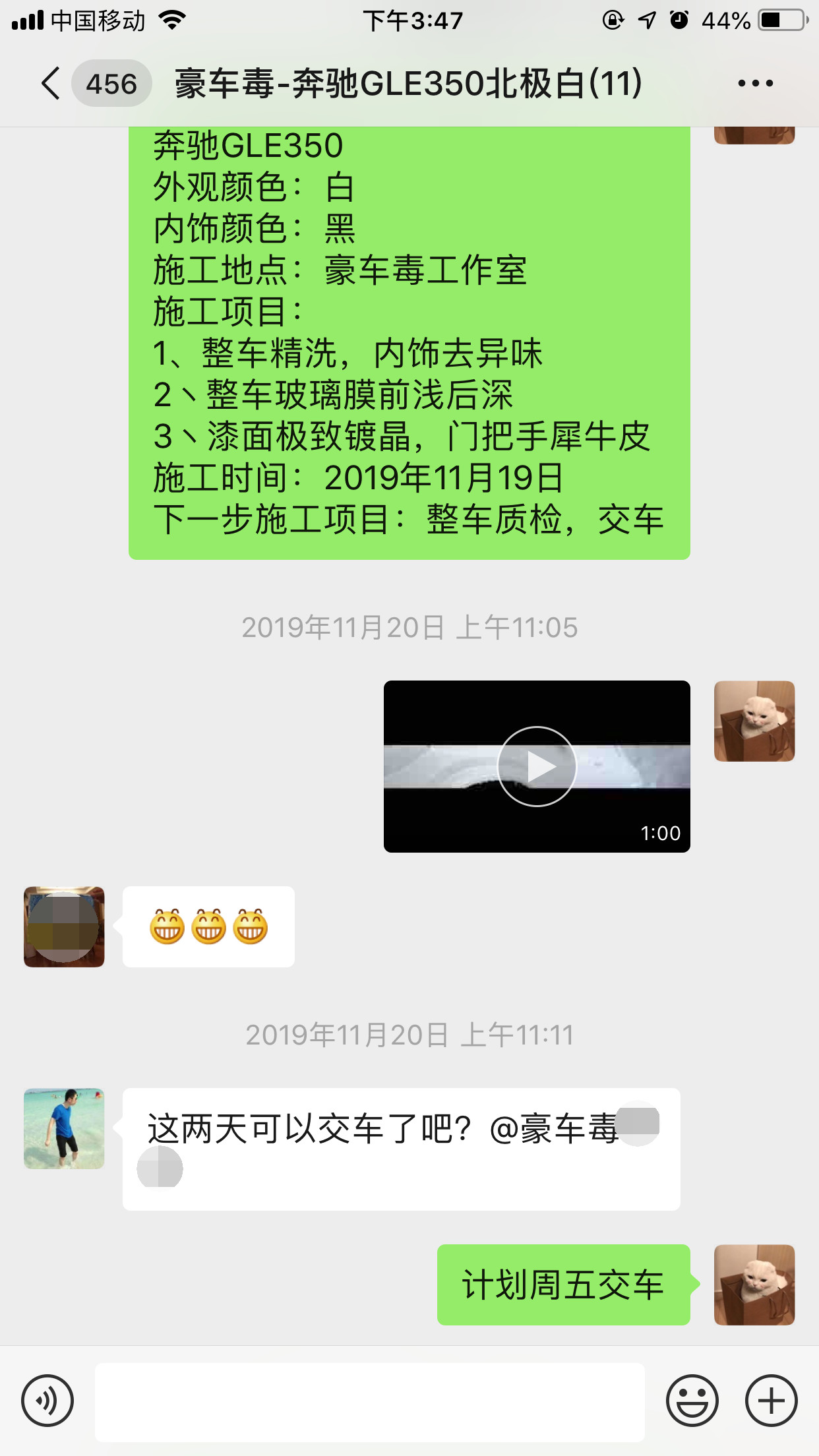
Task: Open the 豪车毒-奔驰GLE350北极白 group title
Action: coord(409,84)
